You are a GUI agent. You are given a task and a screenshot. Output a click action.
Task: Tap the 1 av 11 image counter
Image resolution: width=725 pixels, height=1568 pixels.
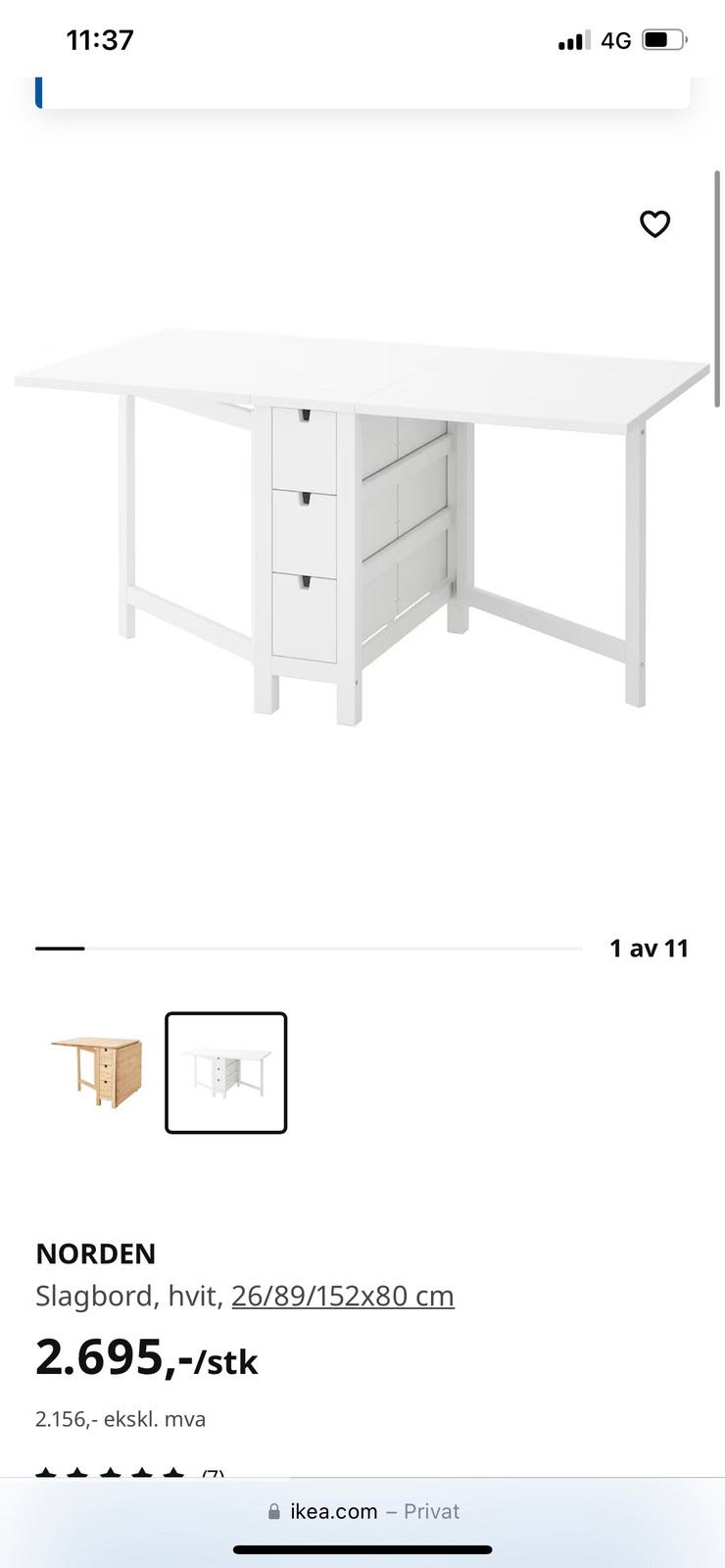click(649, 948)
